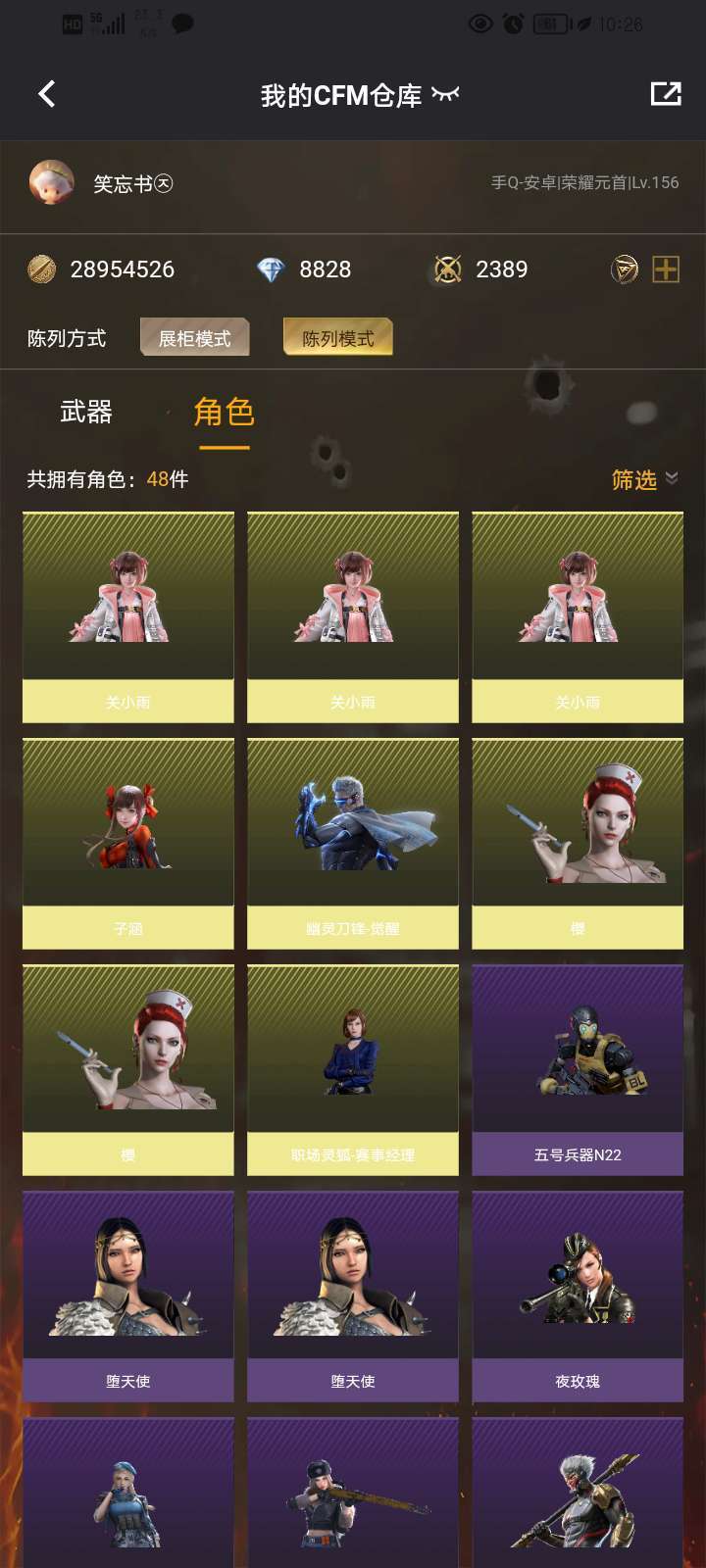Switch to the 武器 tab
Viewport: 706px width, 1568px height.
pos(86,413)
